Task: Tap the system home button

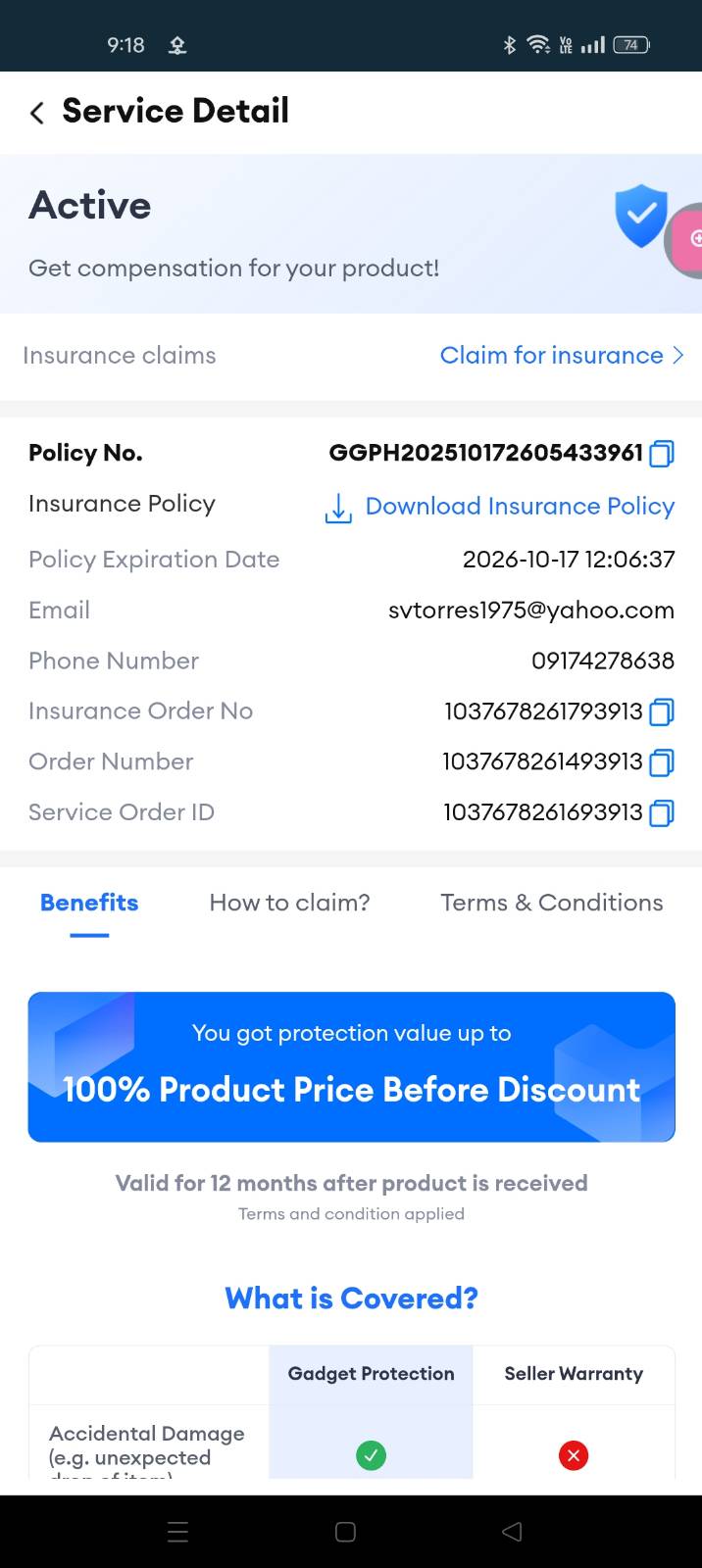Action: click(345, 1532)
